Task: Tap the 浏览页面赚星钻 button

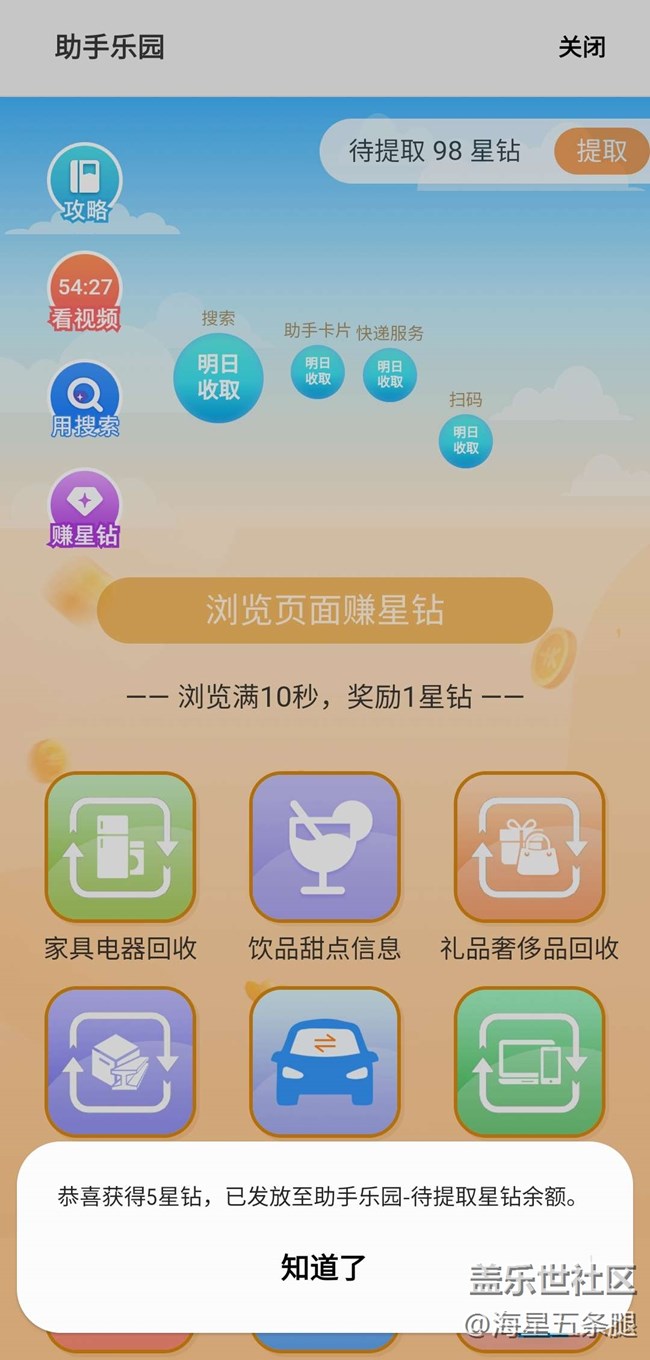Action: click(325, 610)
